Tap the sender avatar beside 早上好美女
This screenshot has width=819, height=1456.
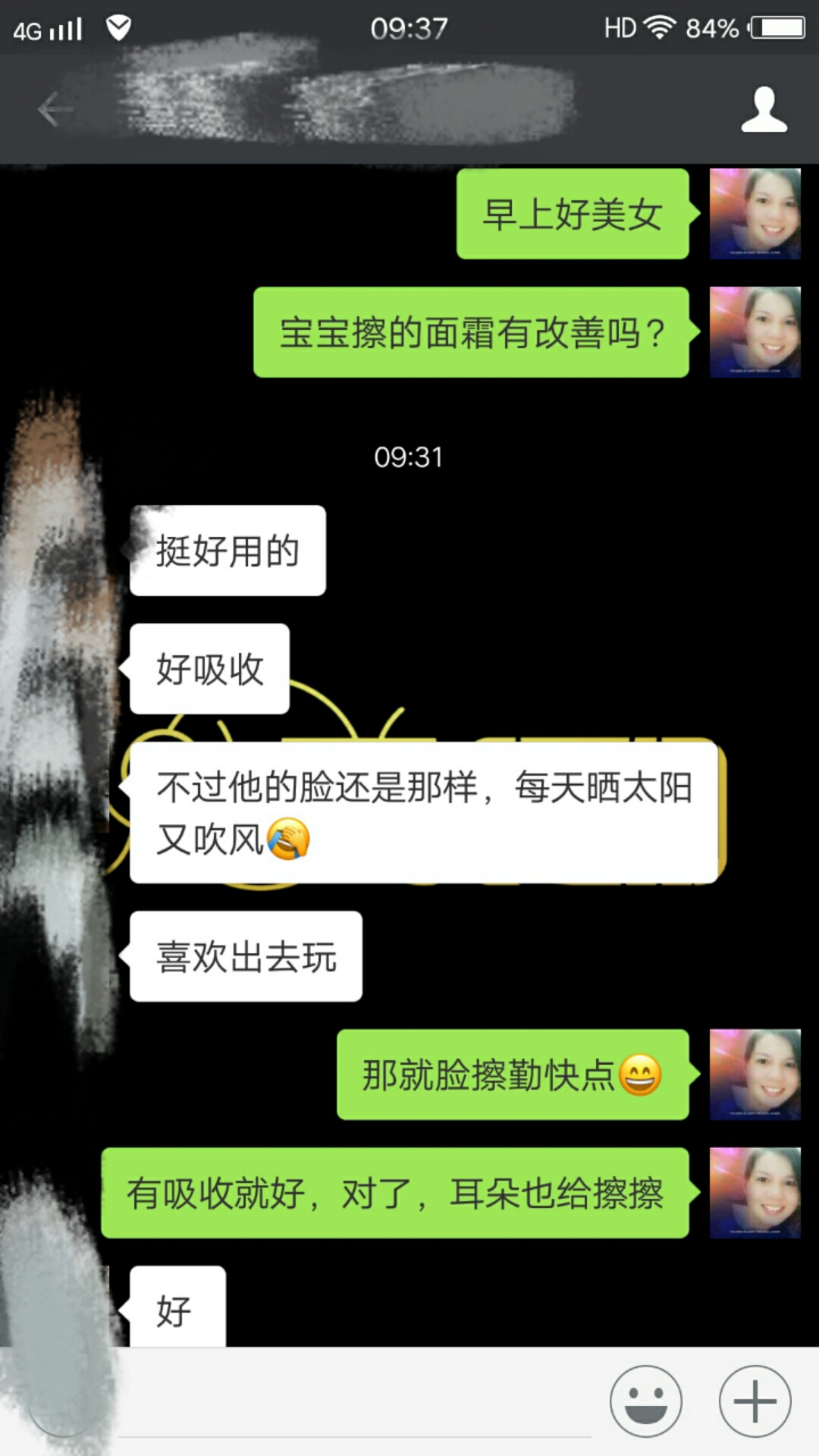coord(755,214)
